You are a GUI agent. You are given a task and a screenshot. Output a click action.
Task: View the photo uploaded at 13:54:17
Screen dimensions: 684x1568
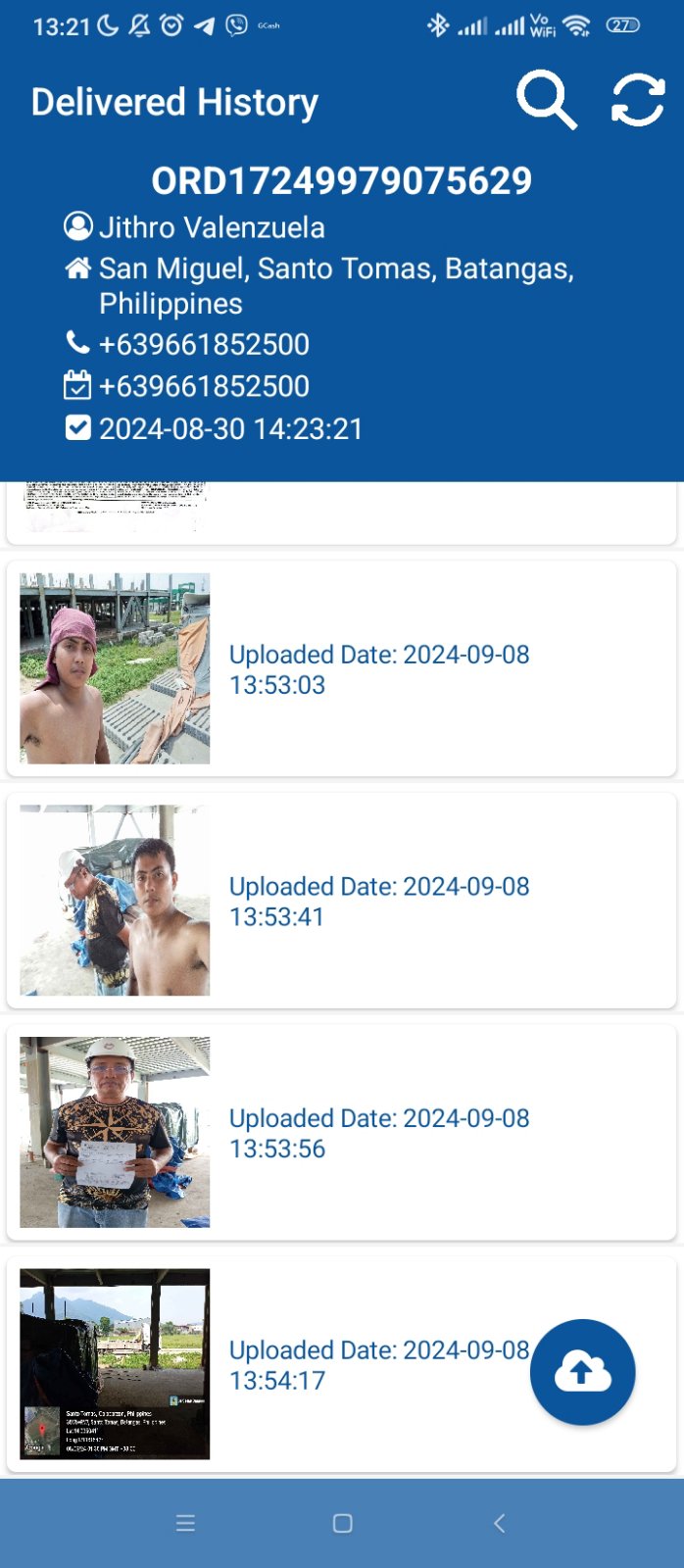tap(115, 1364)
